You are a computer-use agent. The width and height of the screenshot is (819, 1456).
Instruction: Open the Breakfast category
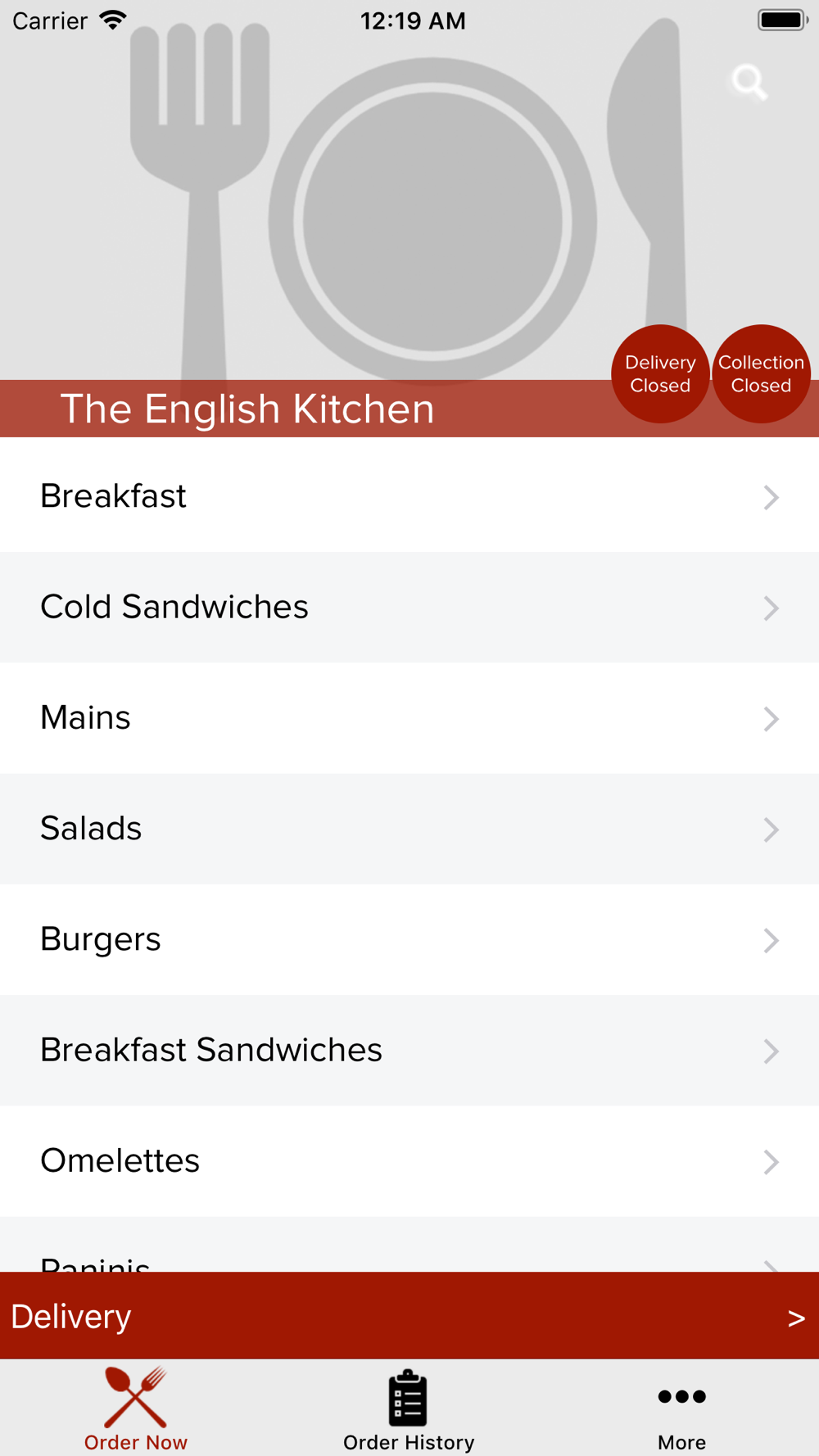[x=409, y=496]
